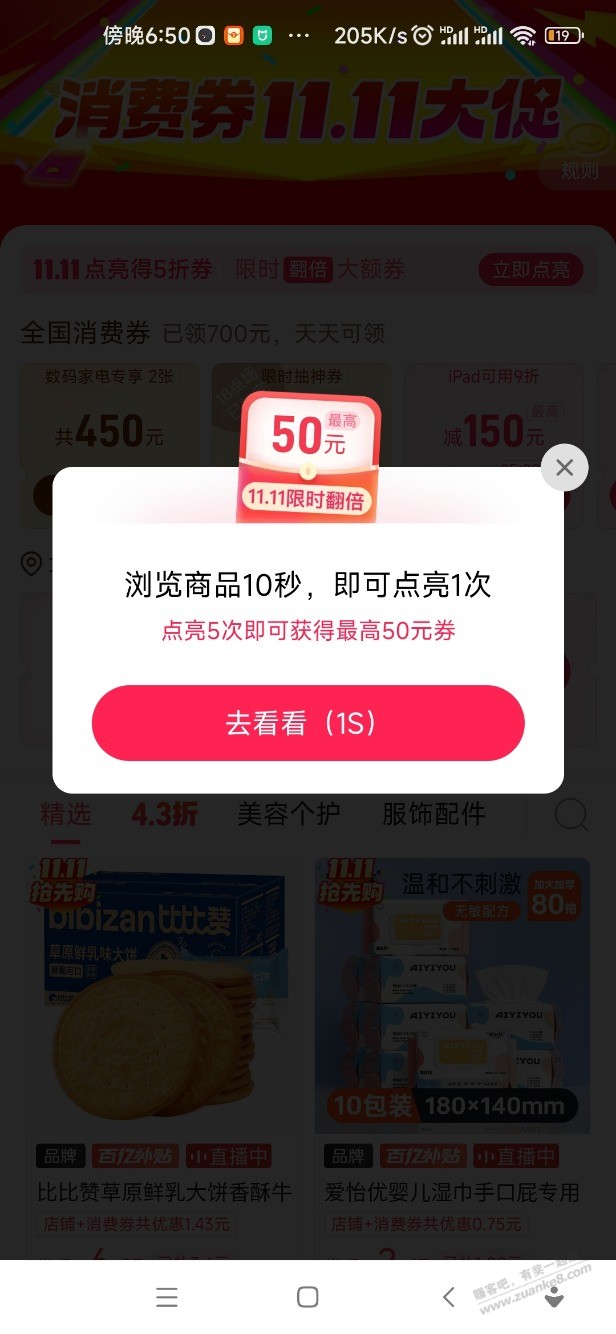Close the 11.11 coupon popup
This screenshot has width=616, height=1334.
tap(564, 467)
